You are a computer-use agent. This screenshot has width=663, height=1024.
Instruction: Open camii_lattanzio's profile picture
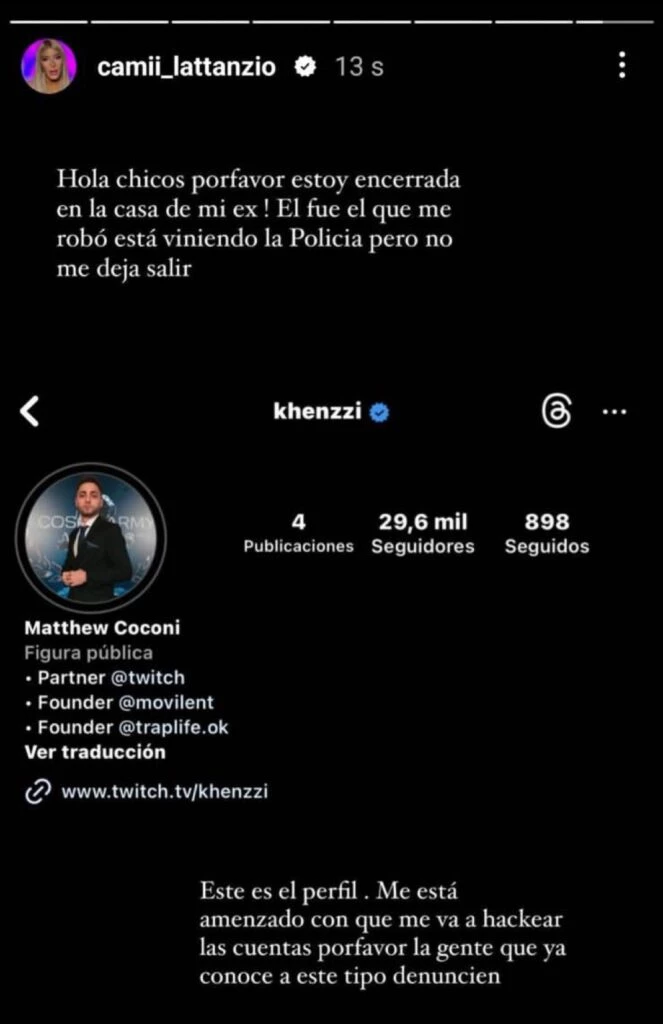pos(48,67)
